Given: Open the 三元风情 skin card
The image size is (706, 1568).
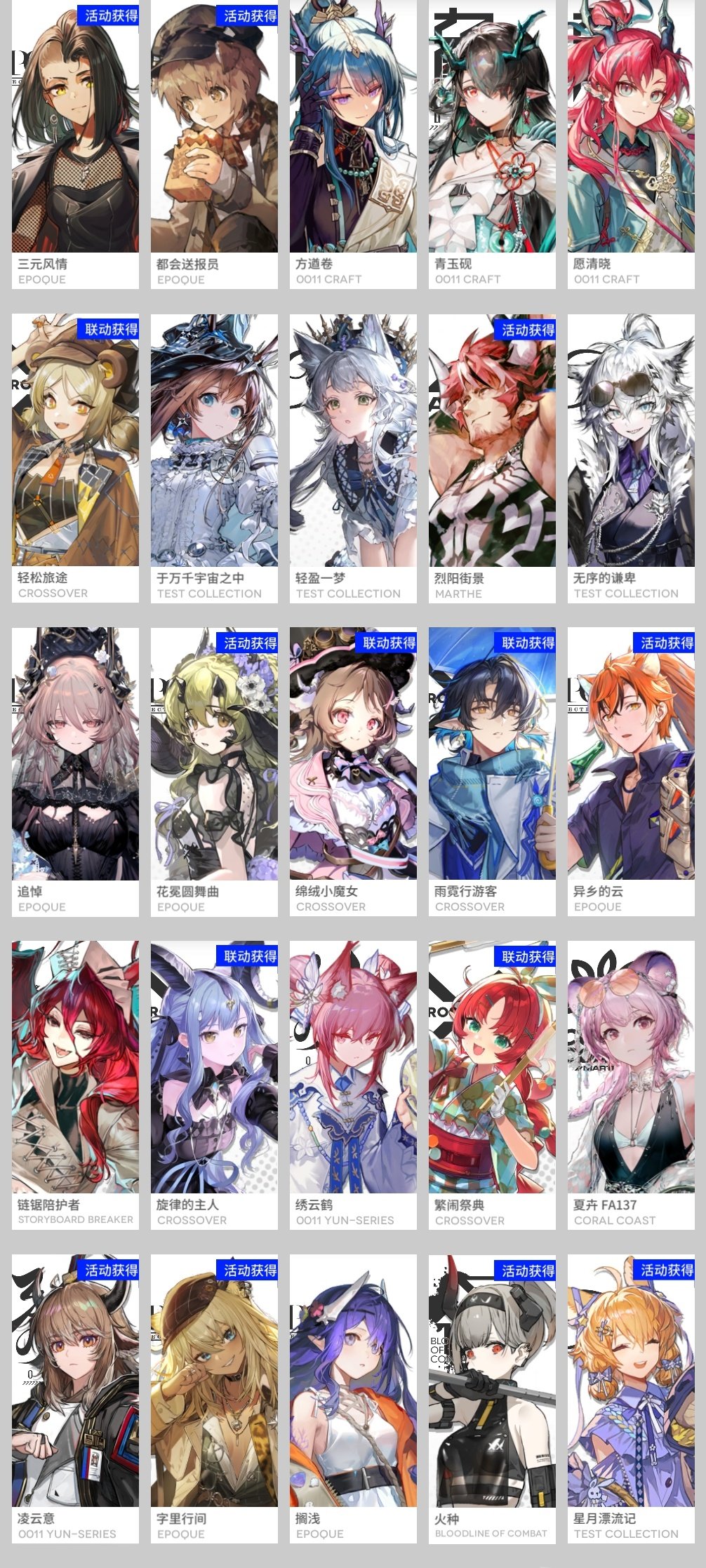Looking at the screenshot, I should coord(75,144).
